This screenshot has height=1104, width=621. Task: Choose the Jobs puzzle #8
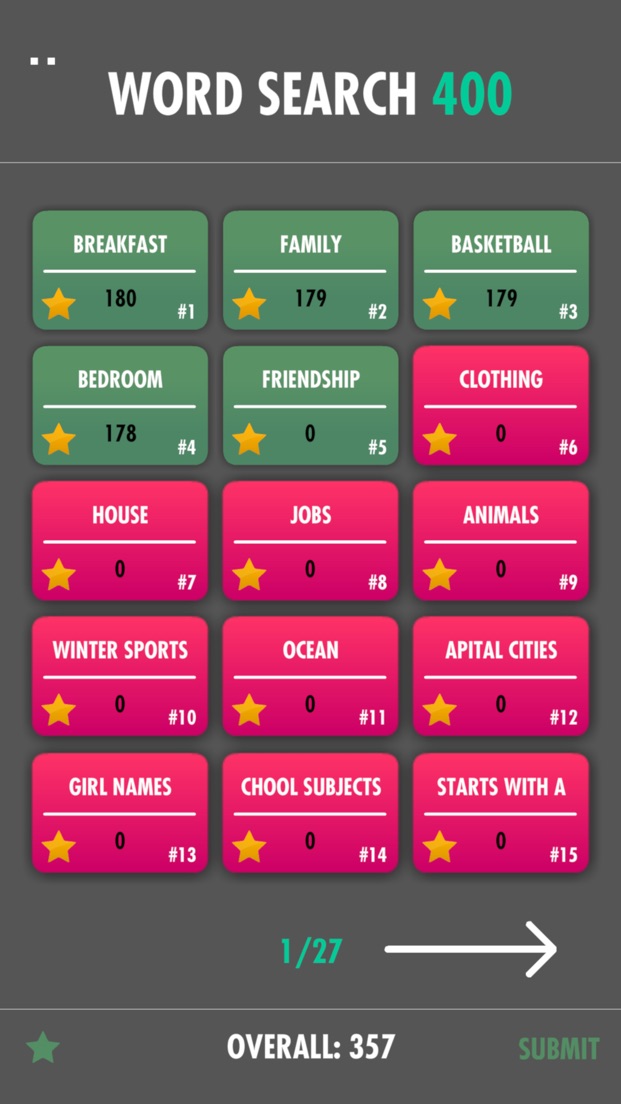coord(310,541)
